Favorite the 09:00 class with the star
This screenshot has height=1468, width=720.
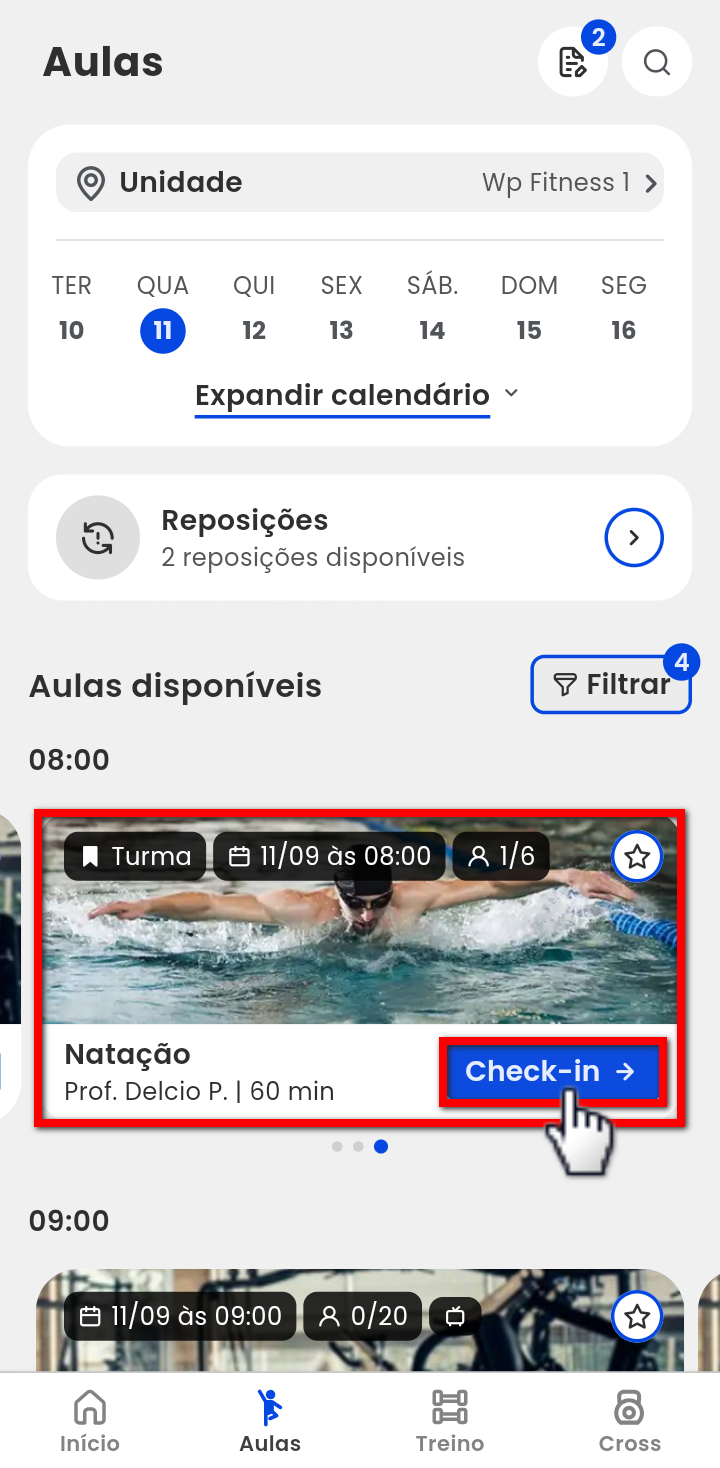(637, 1317)
